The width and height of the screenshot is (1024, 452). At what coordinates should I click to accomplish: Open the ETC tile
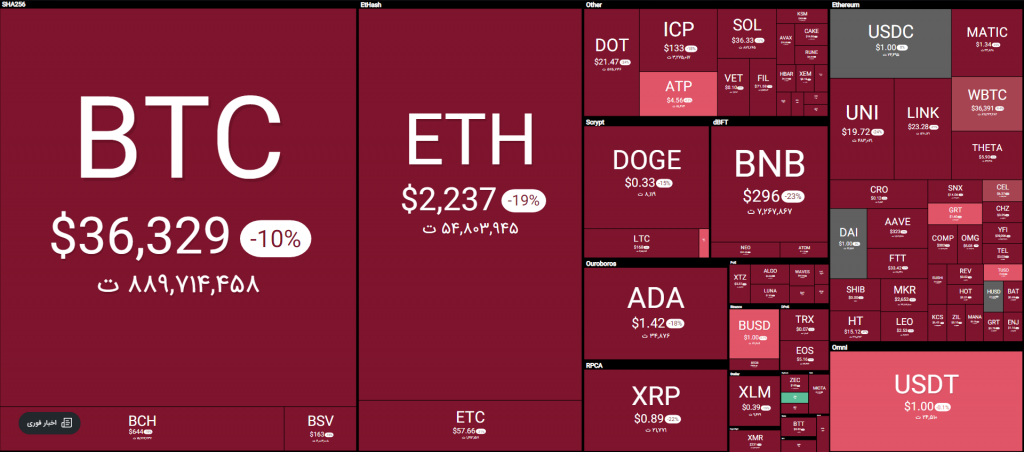470,425
